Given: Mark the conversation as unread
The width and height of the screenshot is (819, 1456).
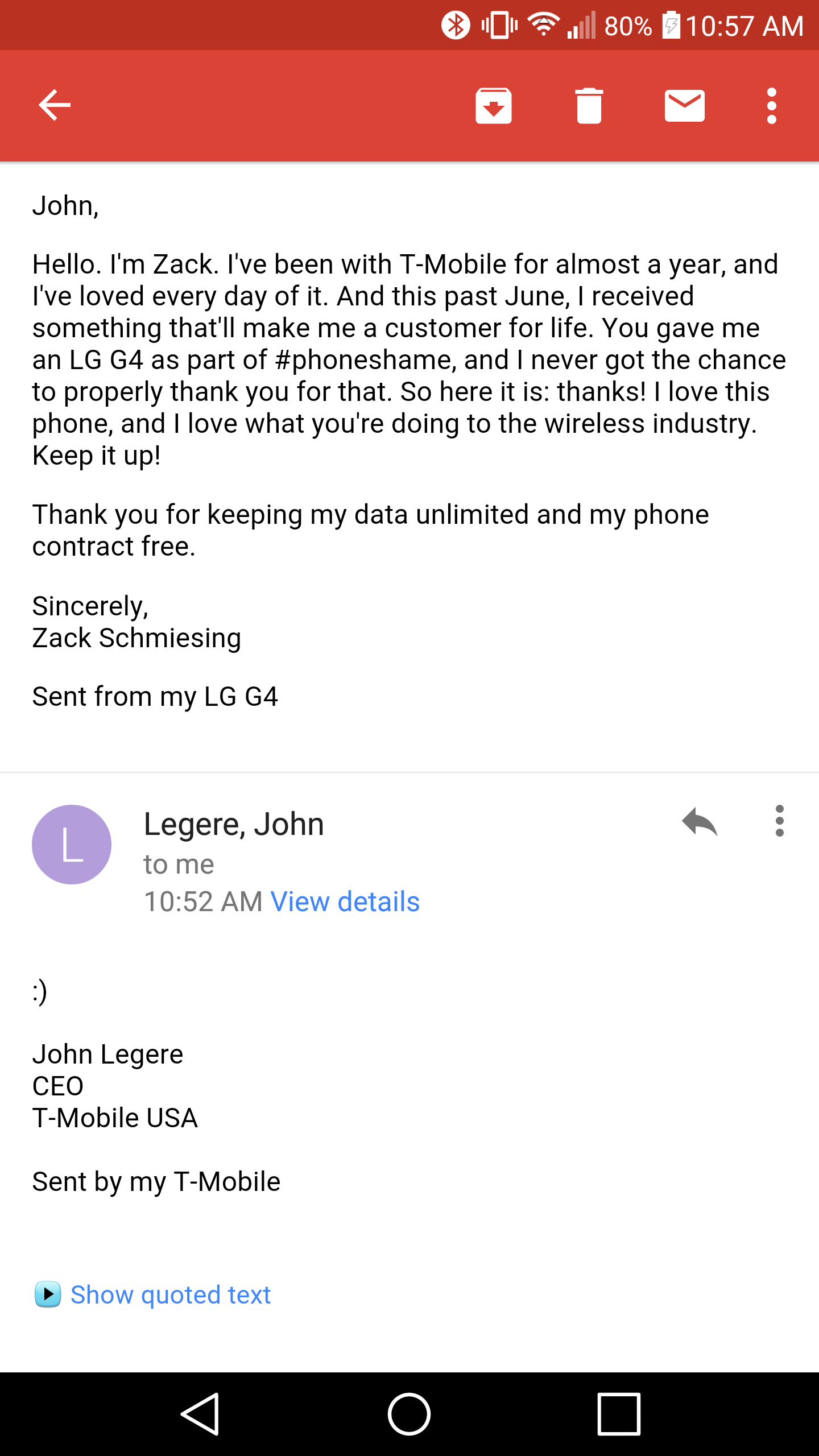Looking at the screenshot, I should coord(684,105).
